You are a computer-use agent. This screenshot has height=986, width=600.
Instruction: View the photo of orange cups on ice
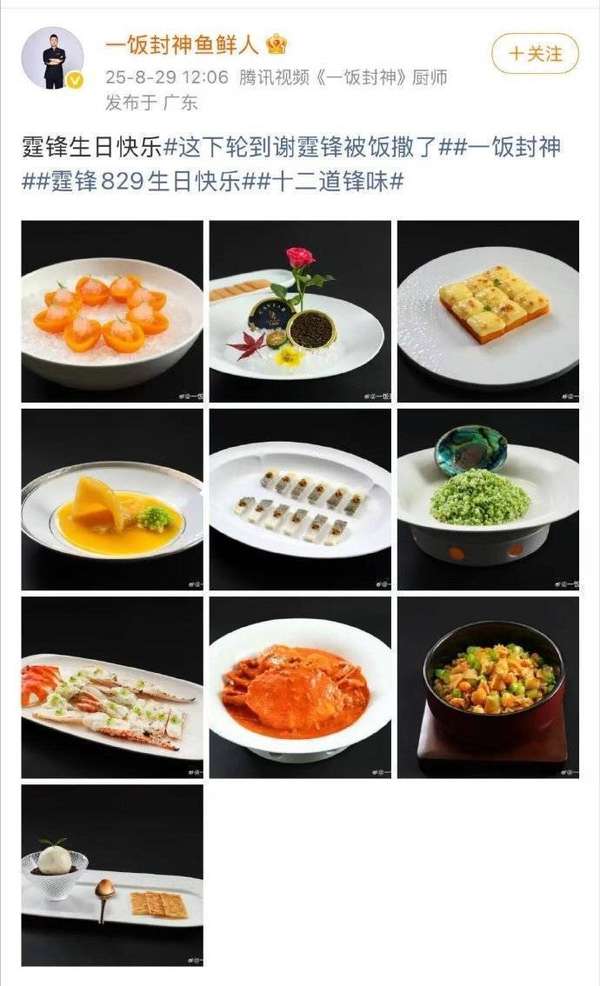click(x=112, y=311)
